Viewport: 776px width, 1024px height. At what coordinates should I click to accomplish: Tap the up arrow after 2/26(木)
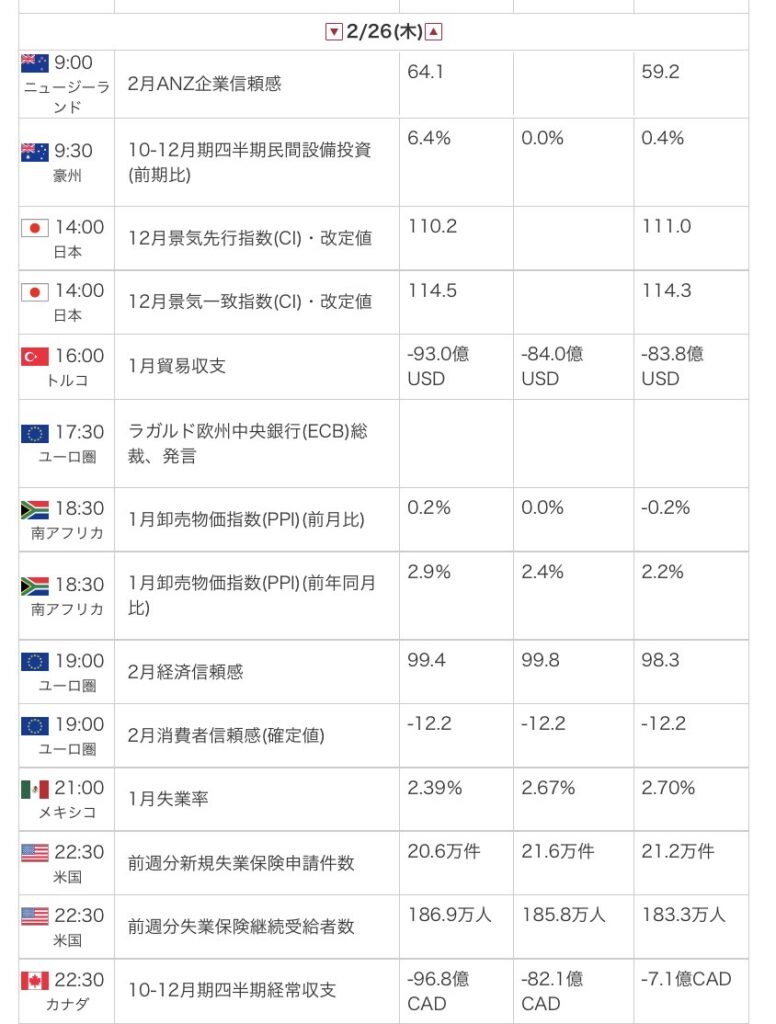433,32
